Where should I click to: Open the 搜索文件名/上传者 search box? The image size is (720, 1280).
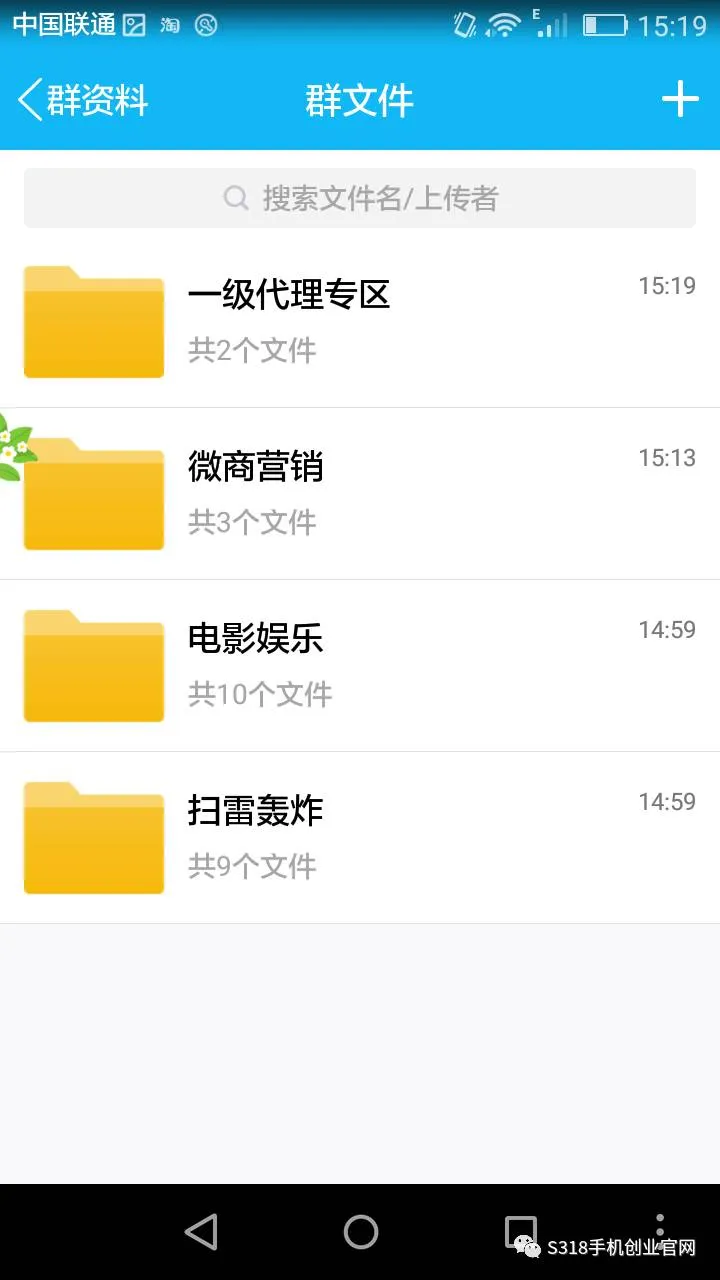coord(360,198)
